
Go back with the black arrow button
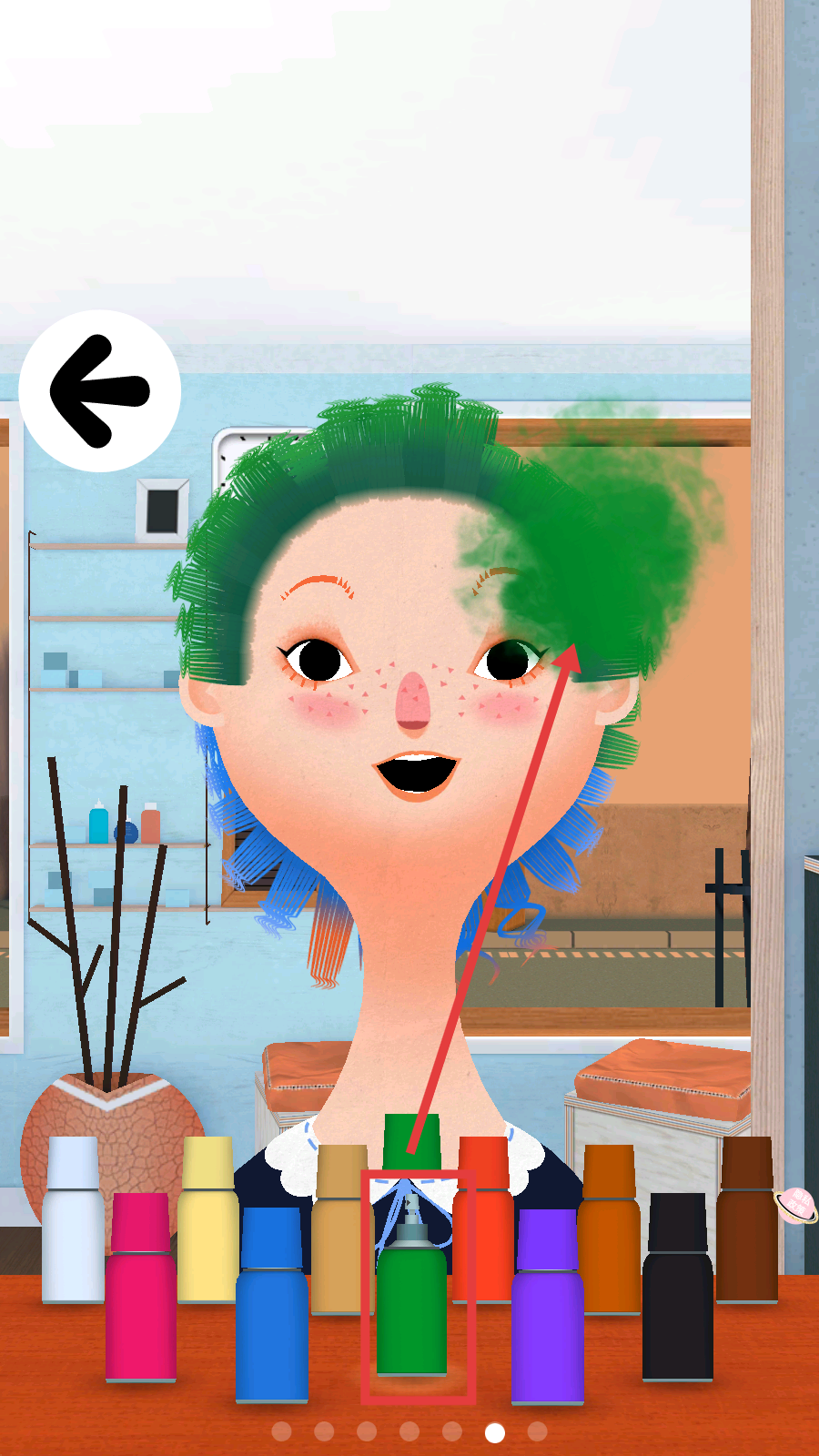point(100,391)
